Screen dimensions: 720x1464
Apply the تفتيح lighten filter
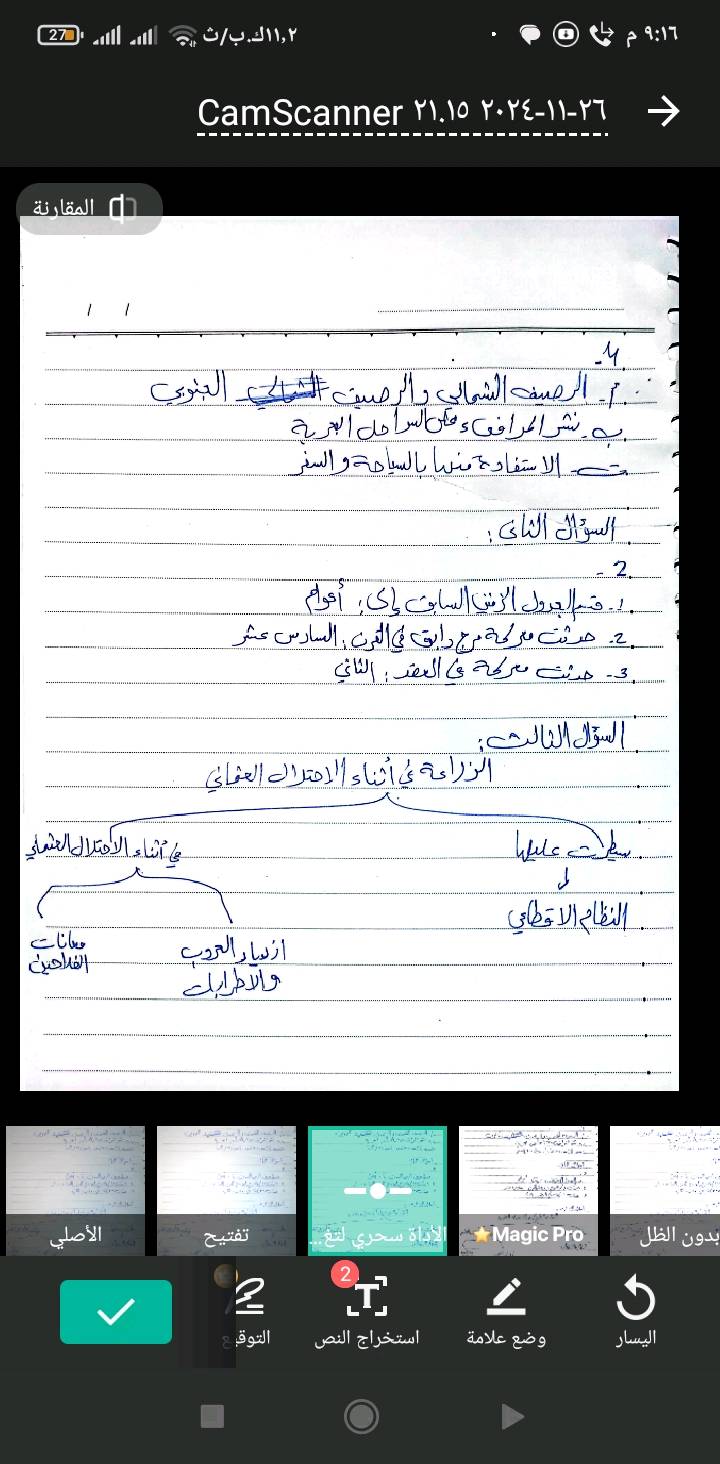coord(226,1190)
